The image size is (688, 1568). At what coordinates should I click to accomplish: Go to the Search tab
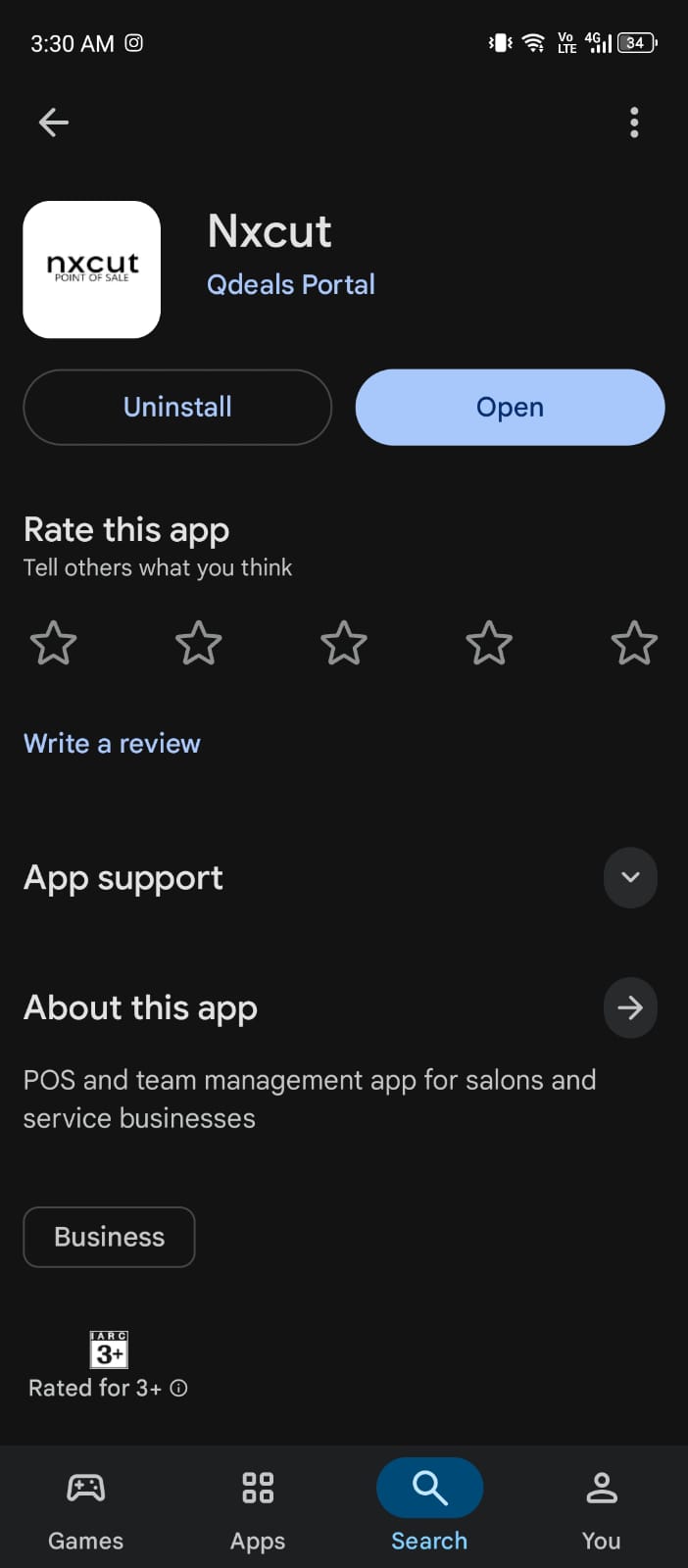click(429, 1504)
